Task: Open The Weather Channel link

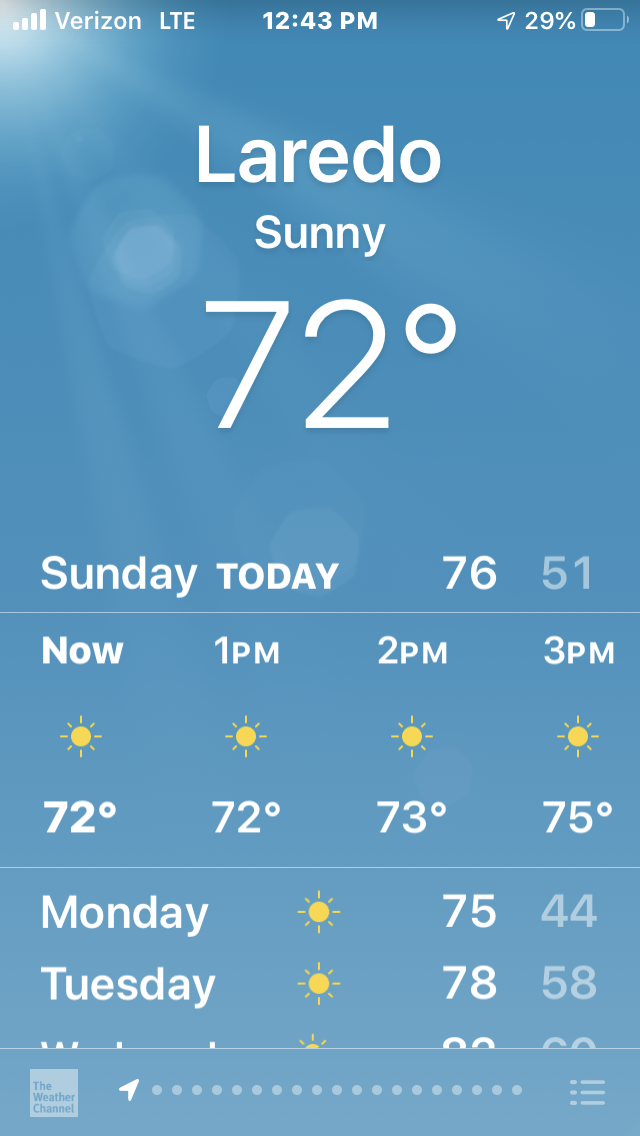Action: pyautogui.click(x=54, y=1092)
